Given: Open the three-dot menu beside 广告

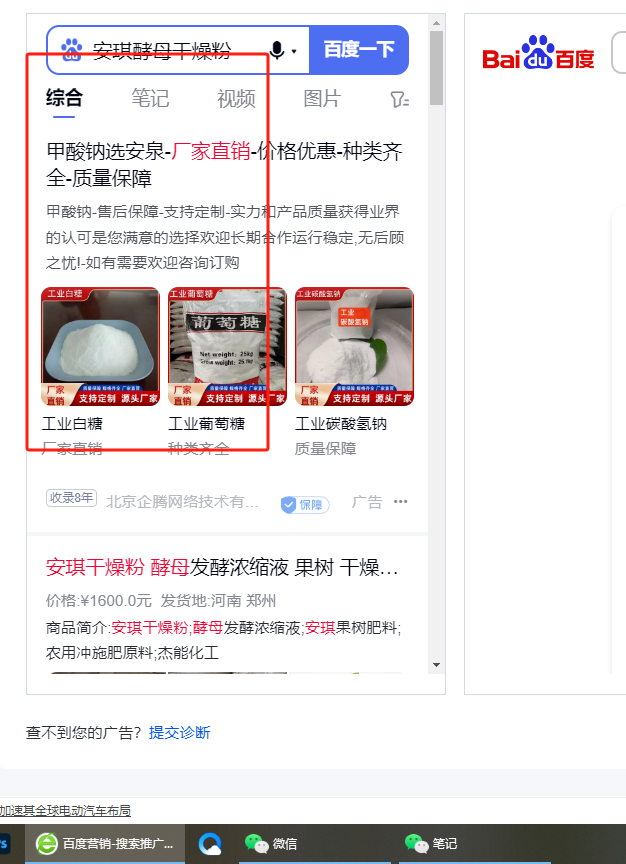Looking at the screenshot, I should (x=401, y=502).
